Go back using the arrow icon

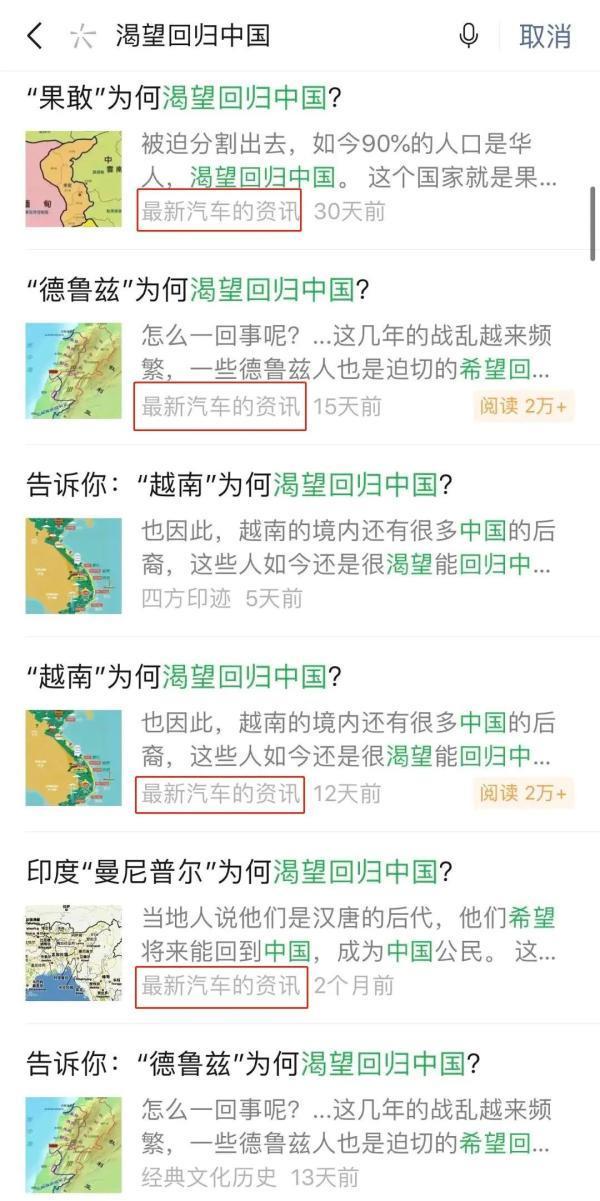35,36
